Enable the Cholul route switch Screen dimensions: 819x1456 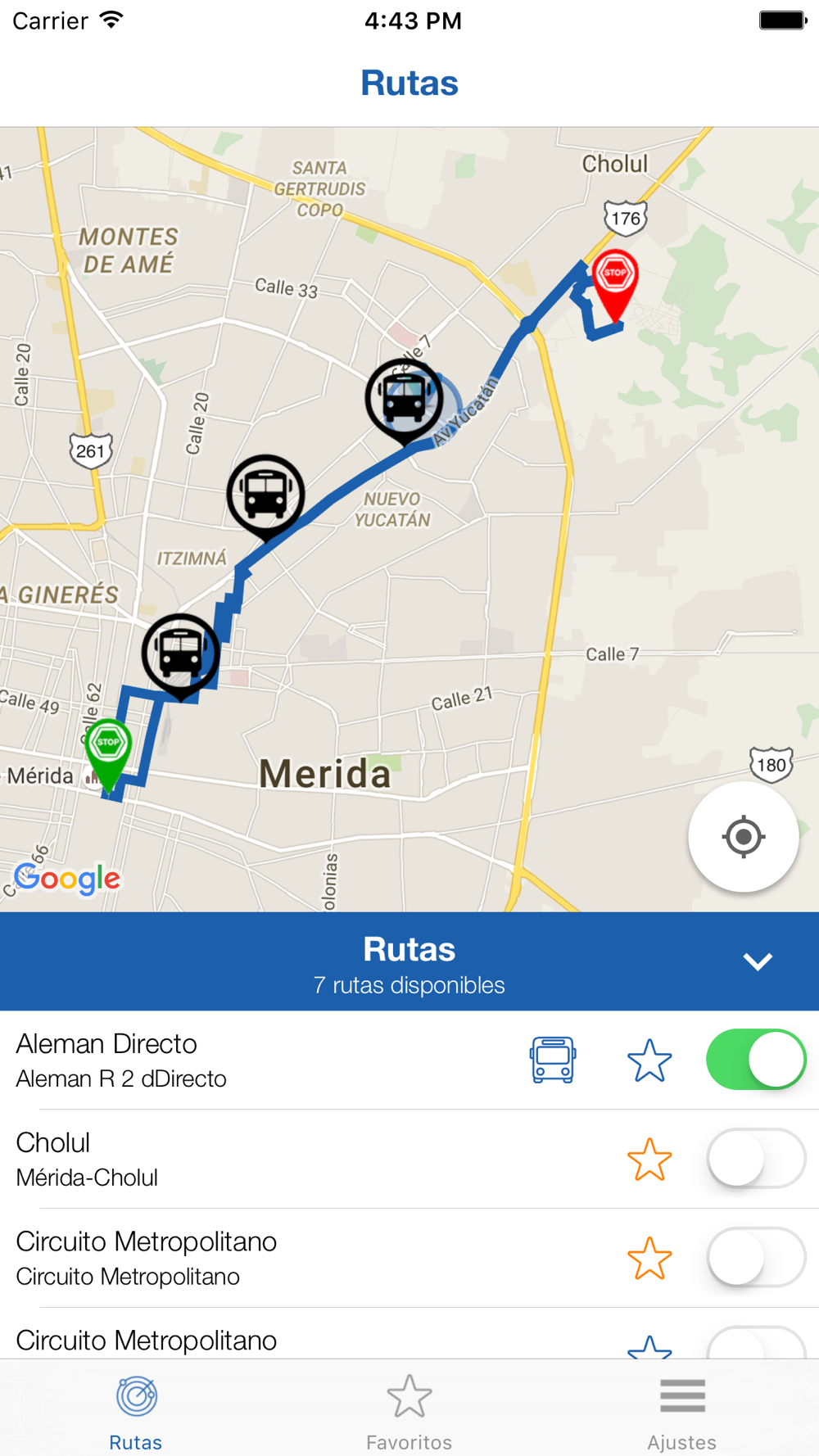(756, 1159)
